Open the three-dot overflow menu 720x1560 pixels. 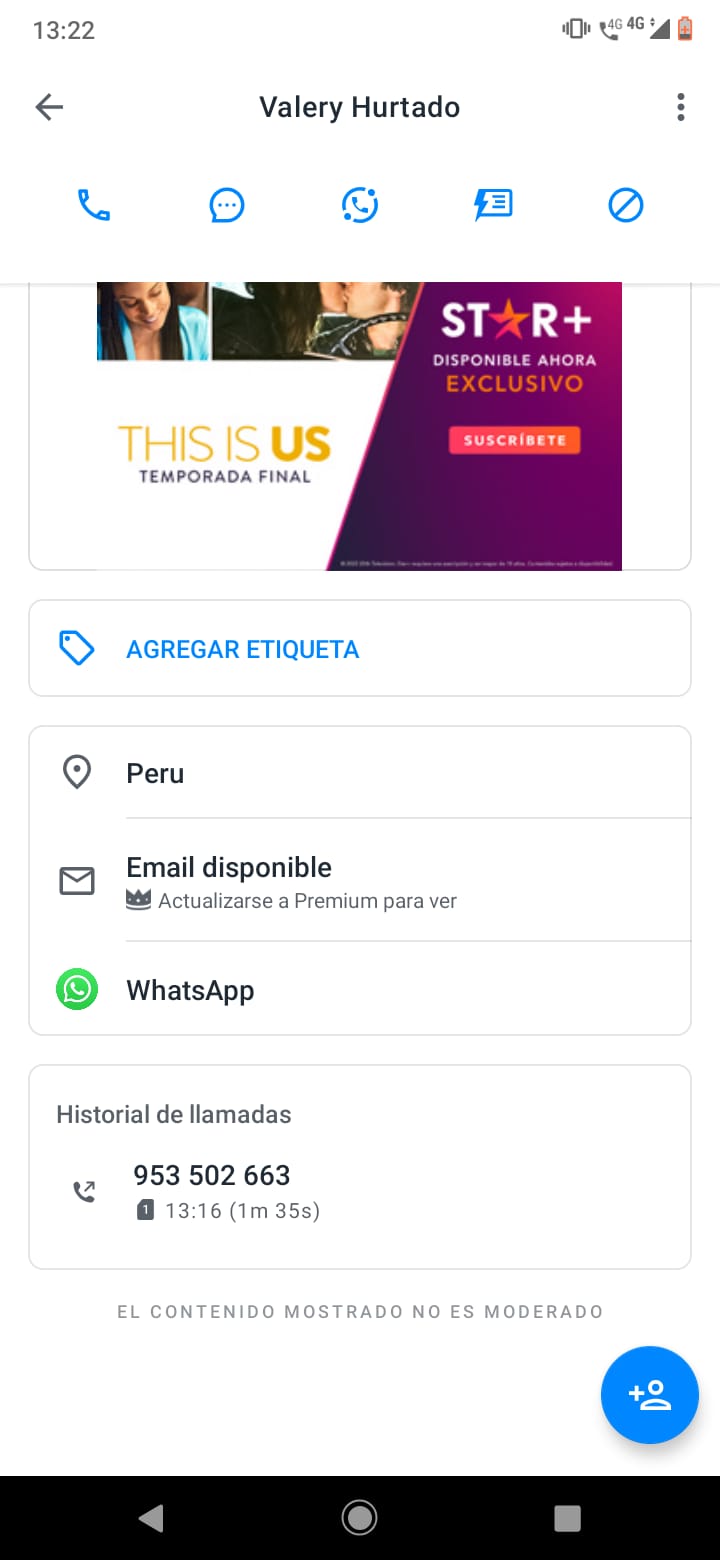[680, 107]
